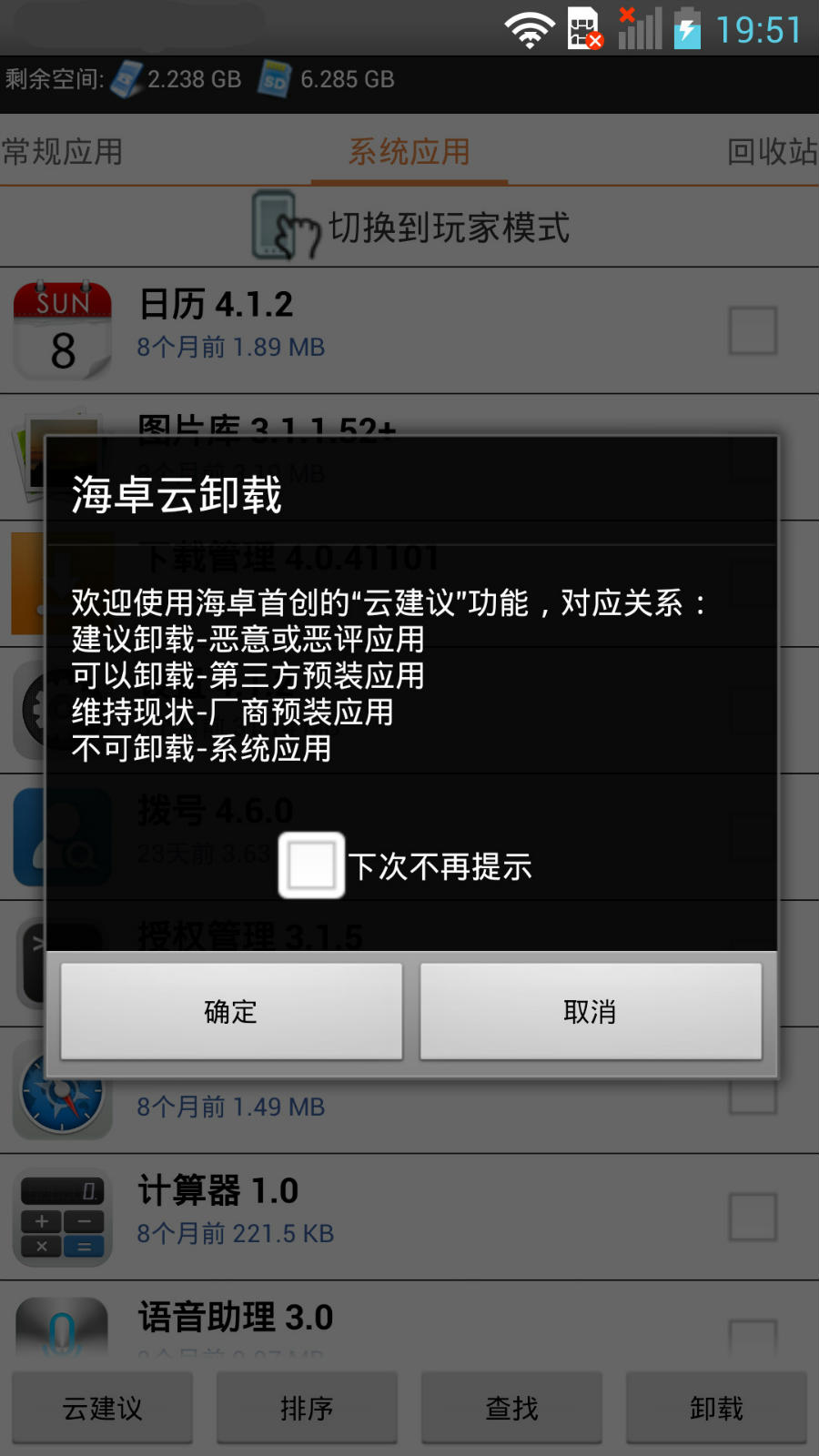Check the 下次不再提示 box
The height and width of the screenshot is (1456, 819).
coord(311,865)
